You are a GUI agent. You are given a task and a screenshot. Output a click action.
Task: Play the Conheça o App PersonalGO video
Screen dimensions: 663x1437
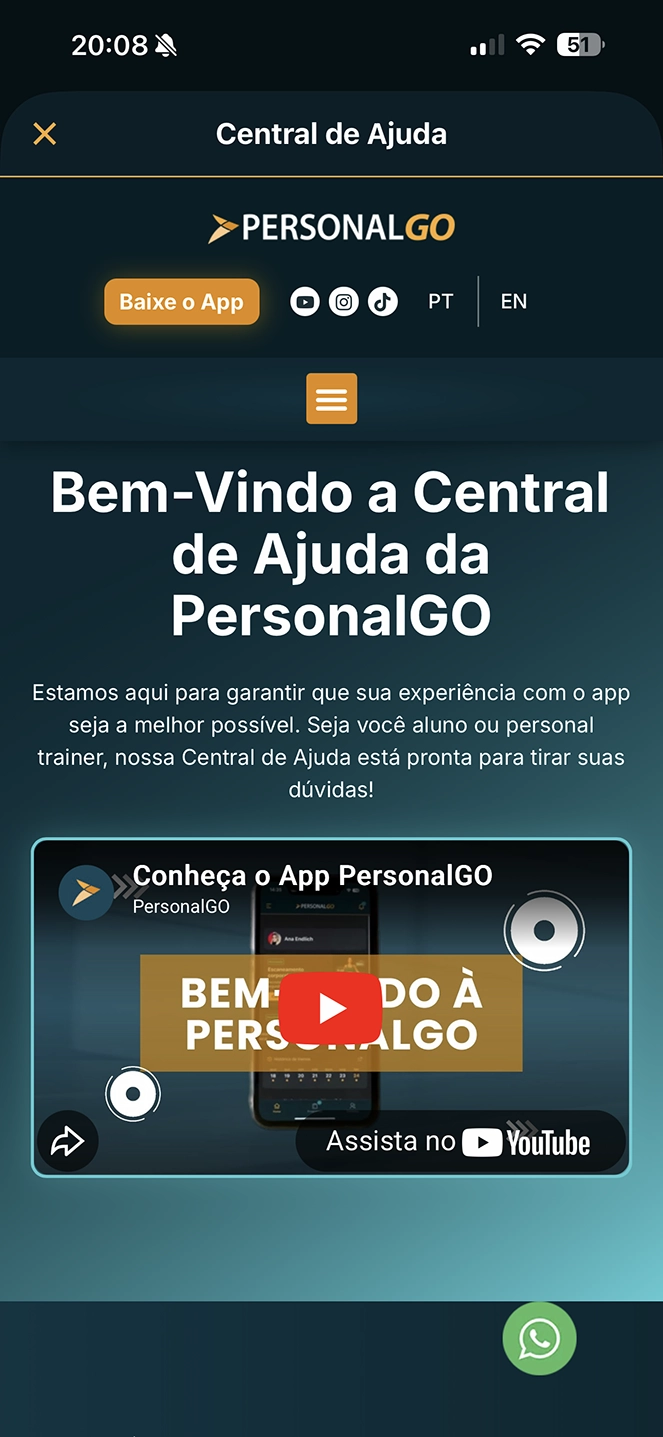[330, 1009]
